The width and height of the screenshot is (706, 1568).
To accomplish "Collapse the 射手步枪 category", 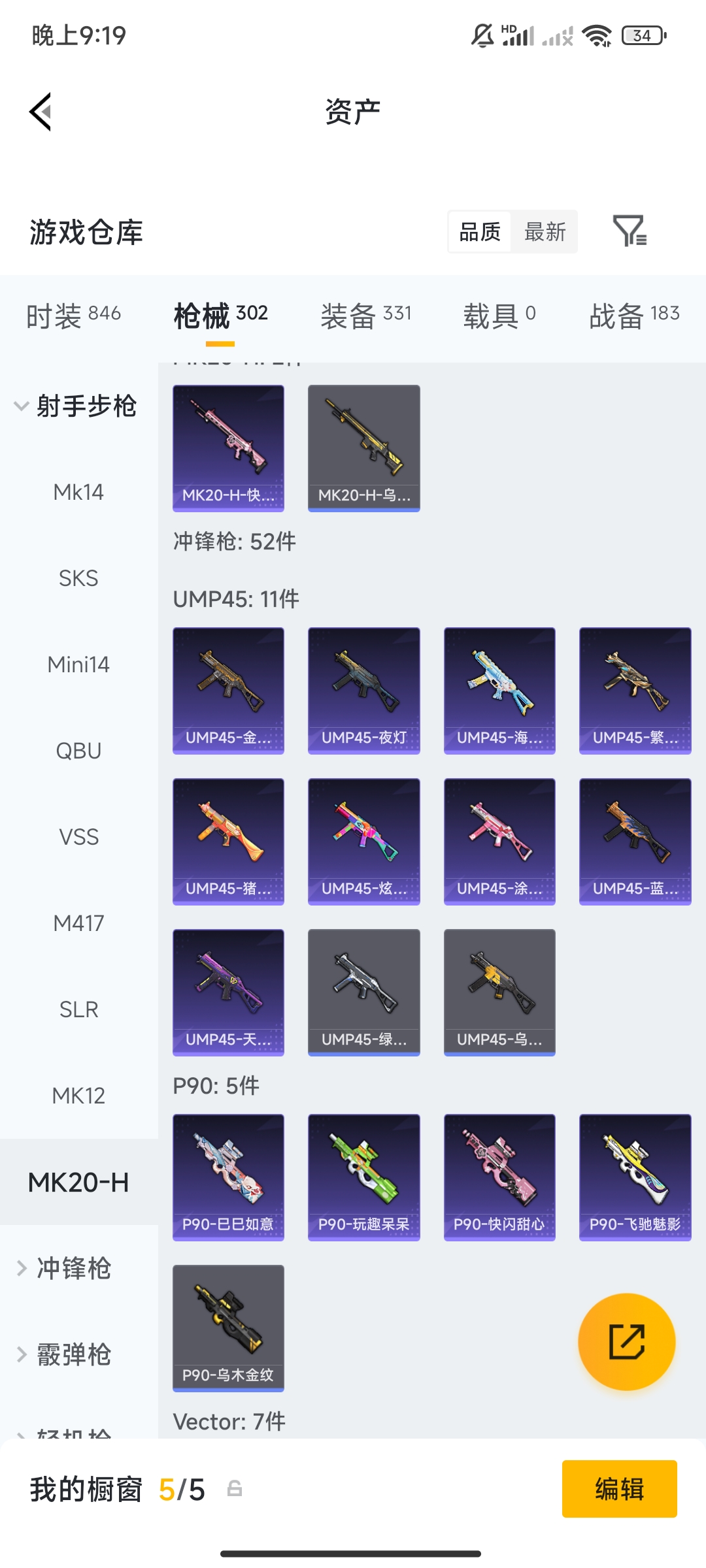I will click(75, 406).
